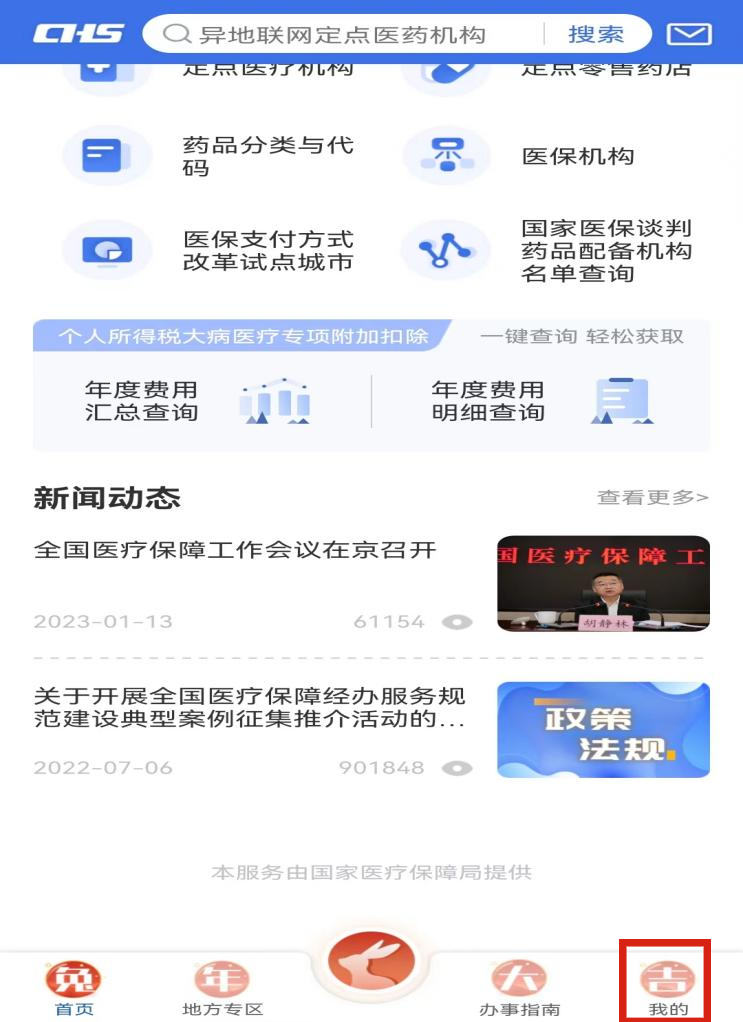
Task: Switch to the 首页 tab
Action: point(74,987)
